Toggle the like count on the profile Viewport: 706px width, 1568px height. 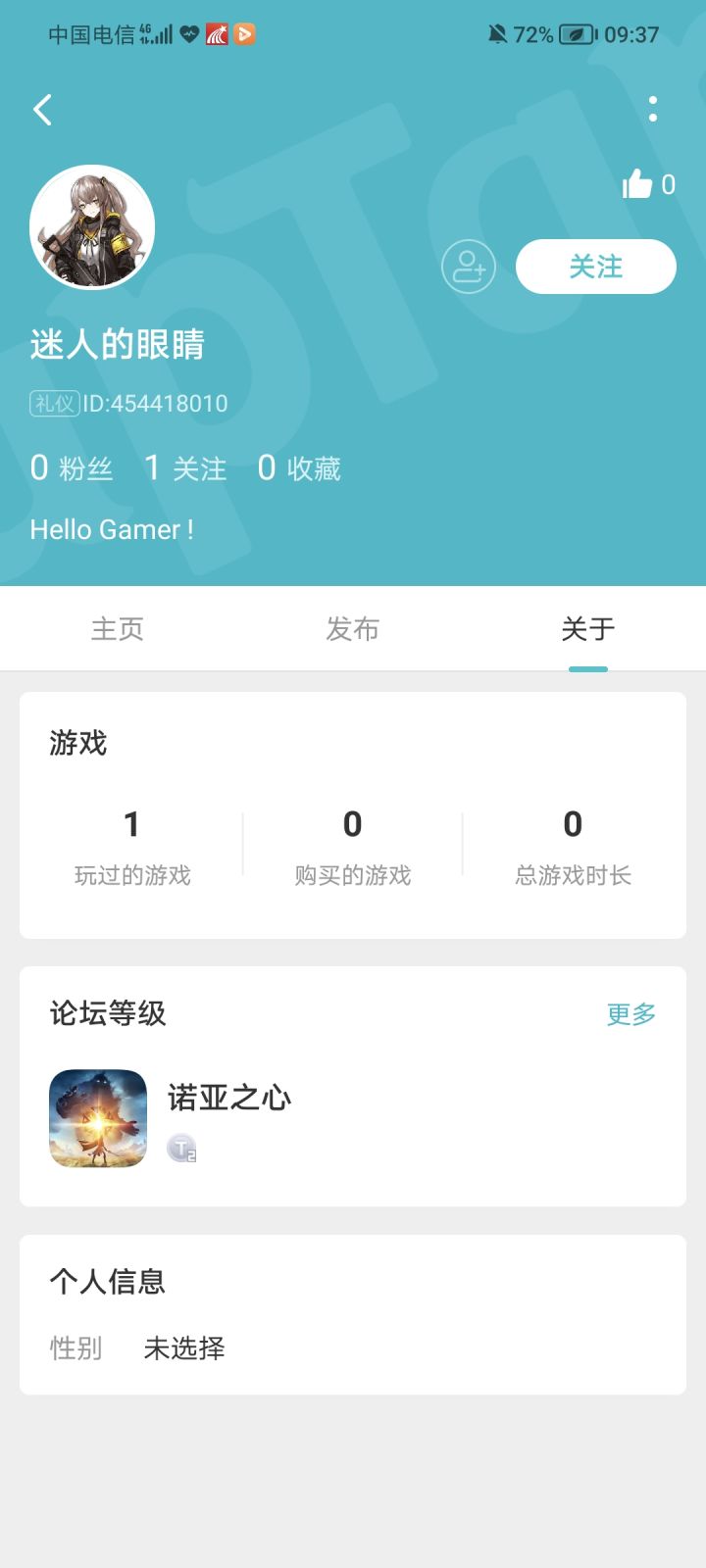coord(648,184)
